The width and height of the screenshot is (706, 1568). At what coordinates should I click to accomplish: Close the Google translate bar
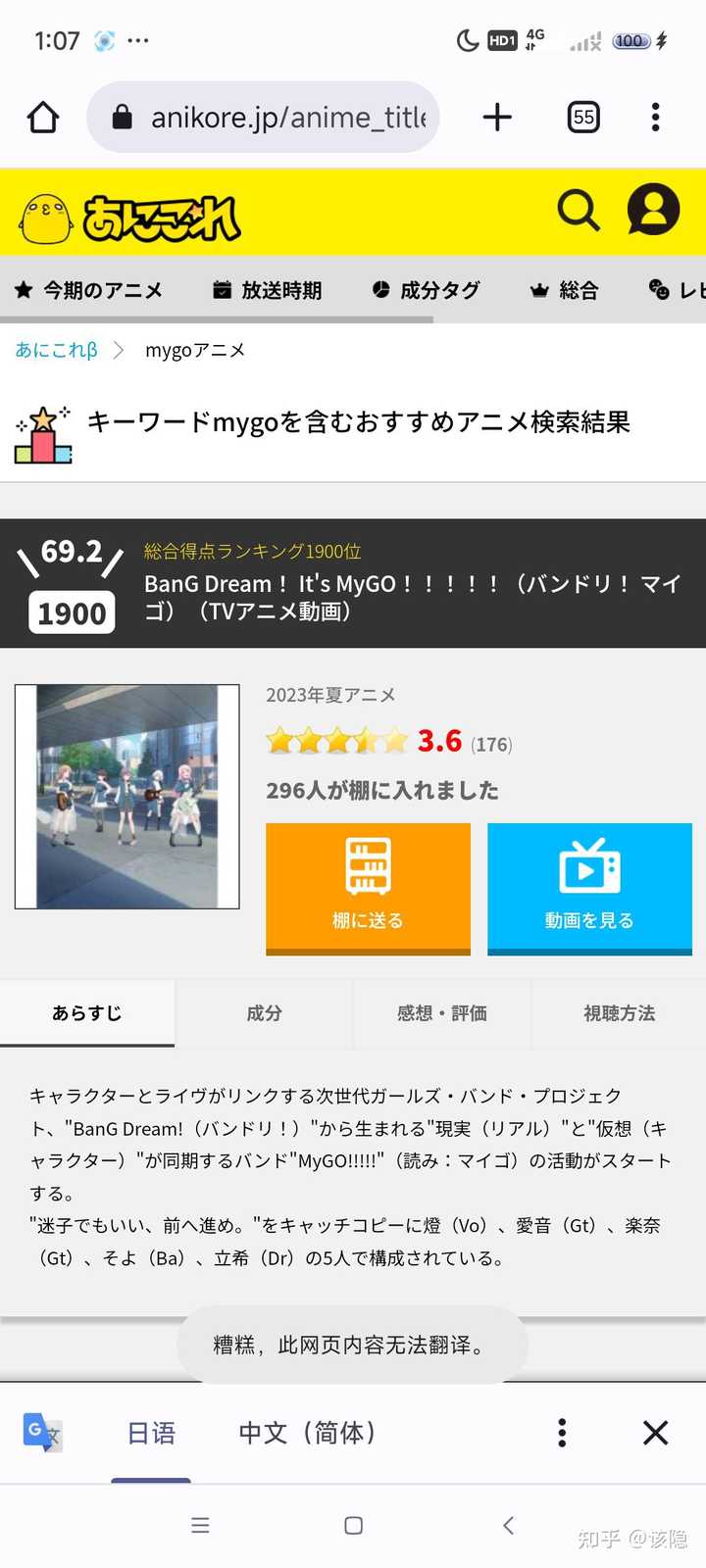pyautogui.click(x=655, y=1433)
